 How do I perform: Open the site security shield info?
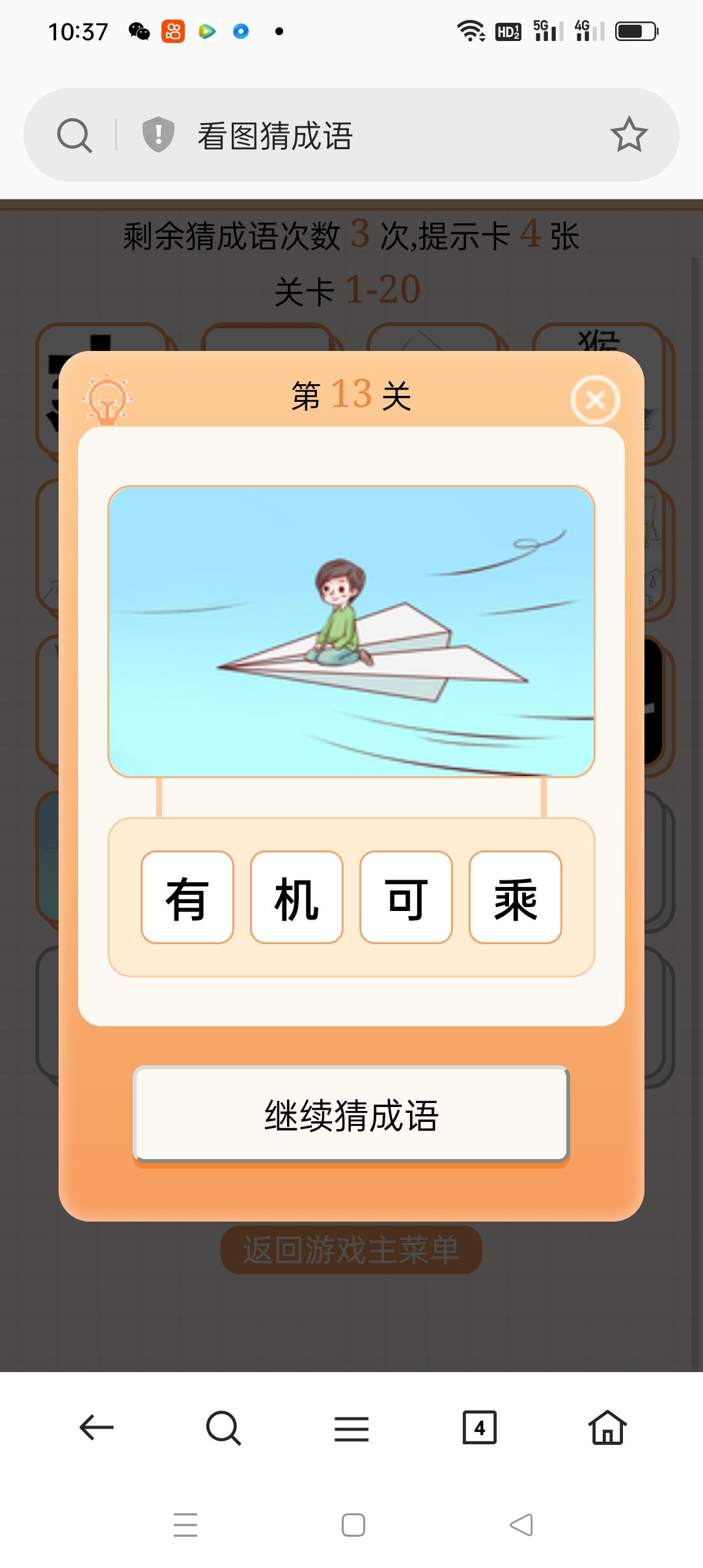tap(158, 135)
